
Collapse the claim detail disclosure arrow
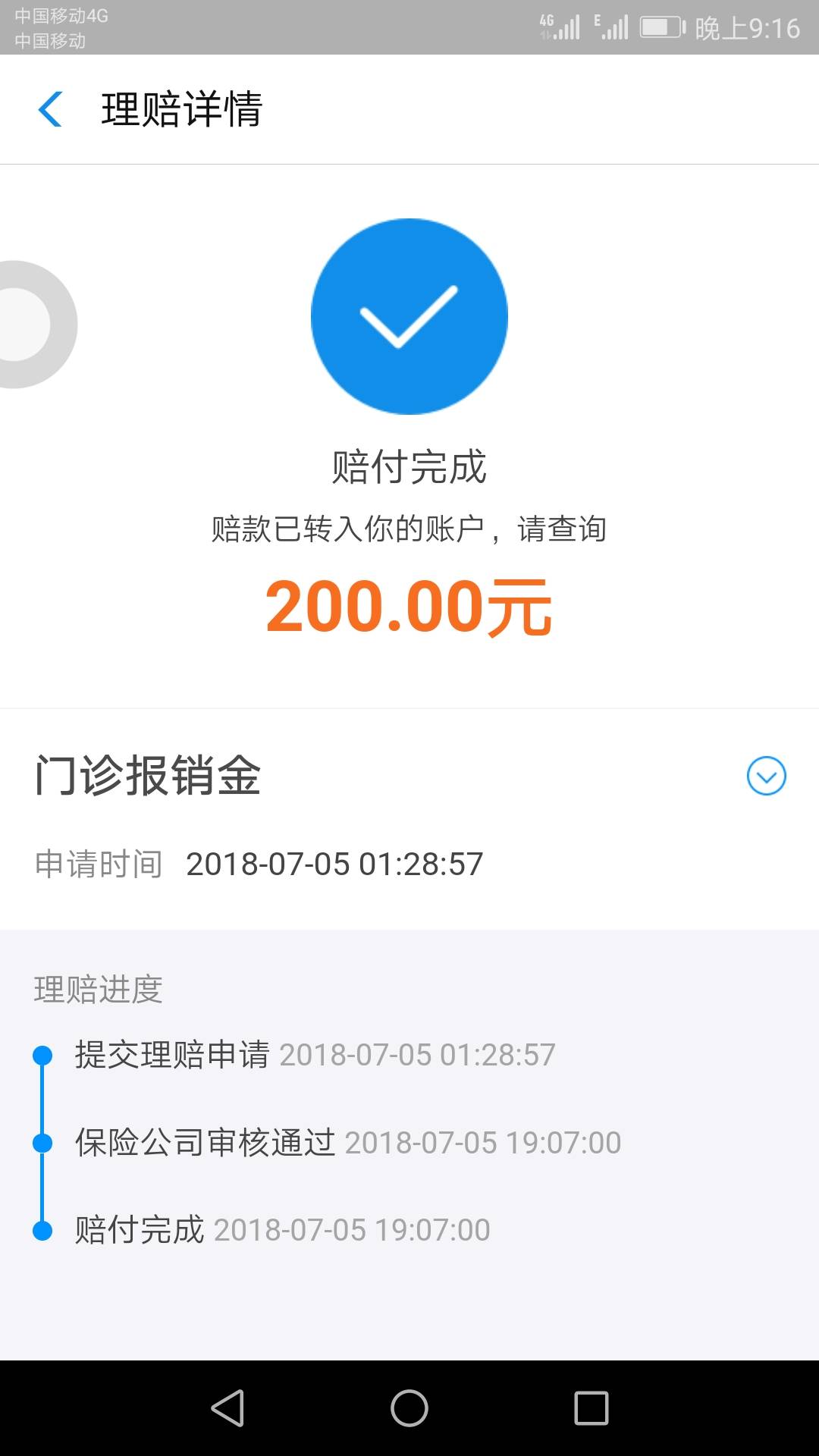(768, 776)
